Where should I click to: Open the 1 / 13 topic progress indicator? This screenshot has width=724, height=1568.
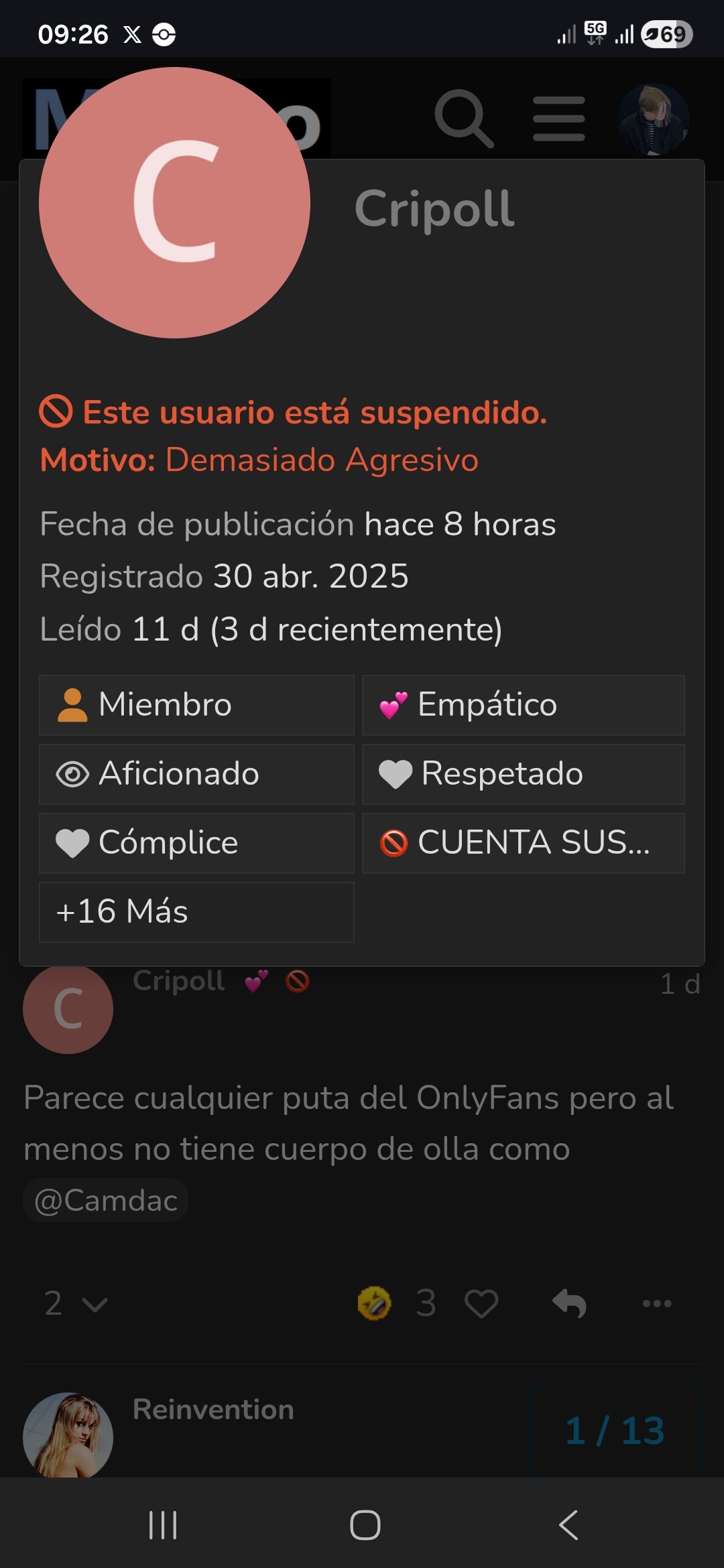coord(614,1431)
